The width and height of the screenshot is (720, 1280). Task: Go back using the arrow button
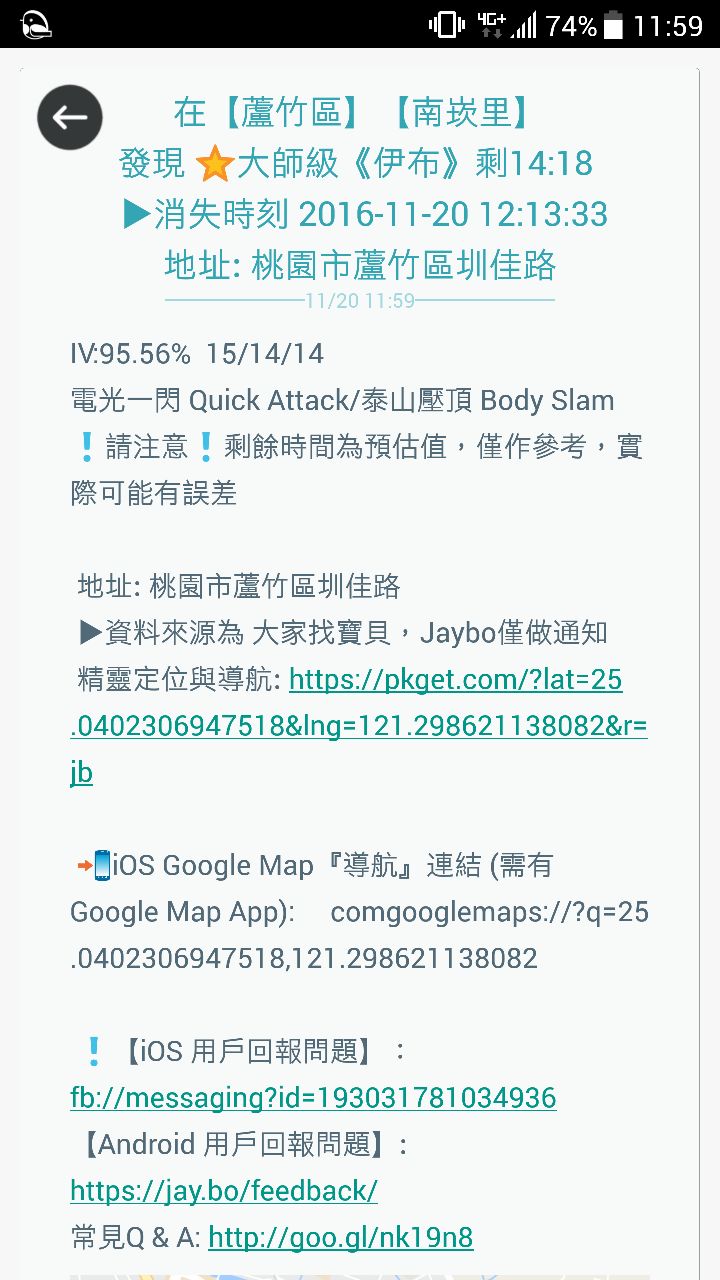click(70, 118)
